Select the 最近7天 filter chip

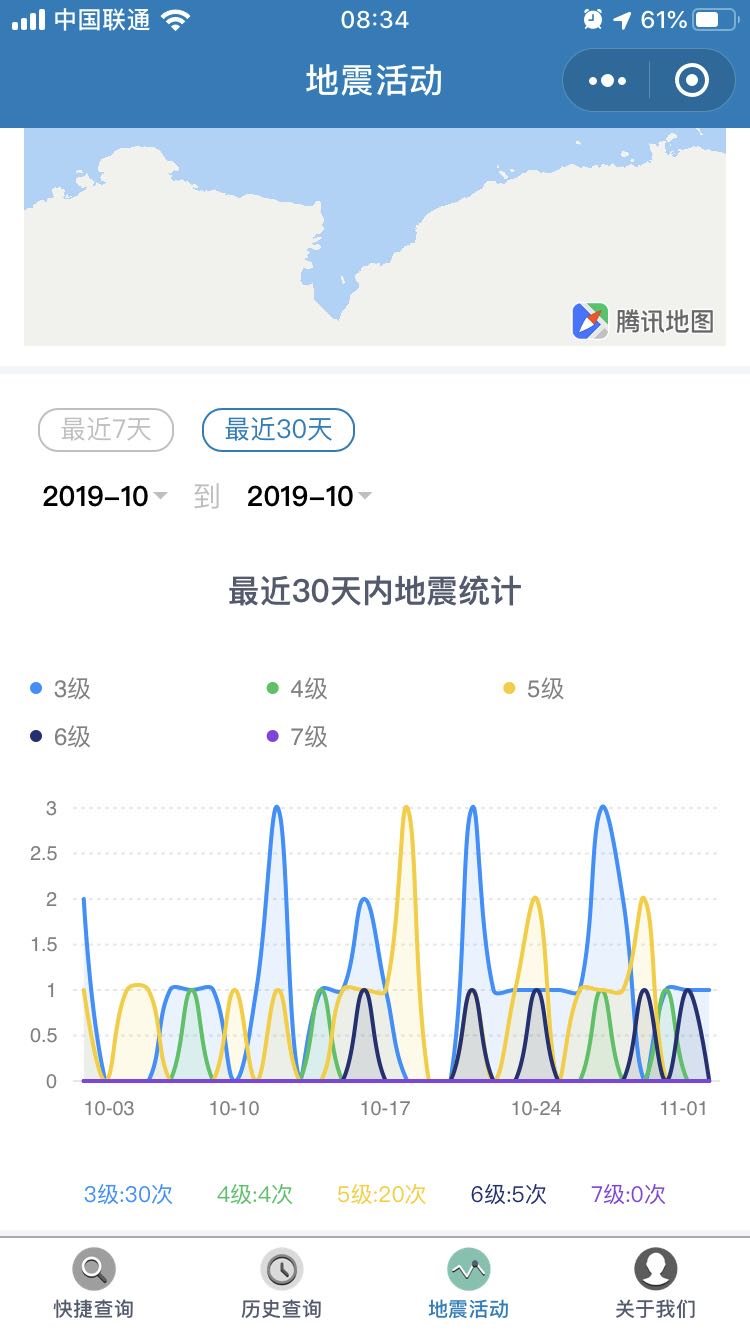106,431
